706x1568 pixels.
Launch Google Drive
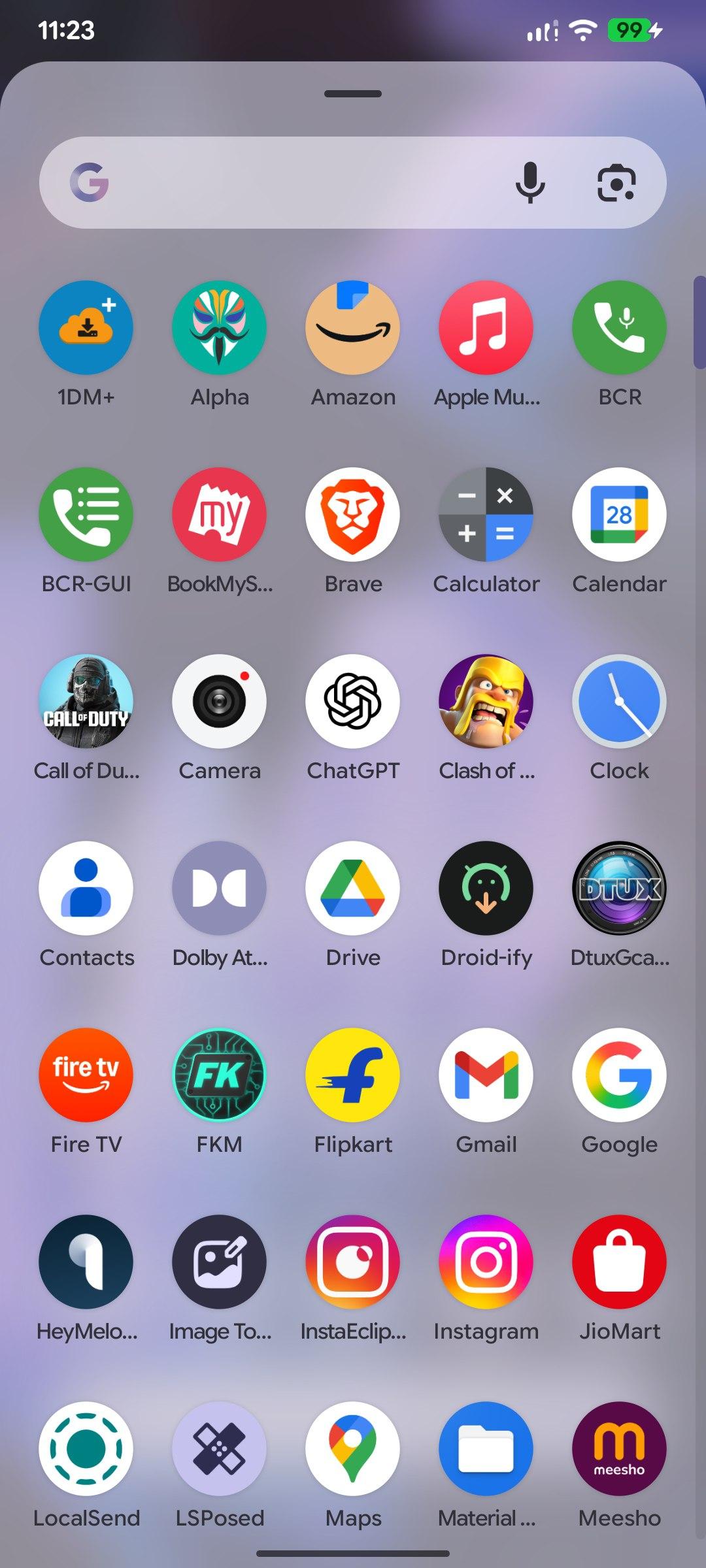click(x=353, y=889)
